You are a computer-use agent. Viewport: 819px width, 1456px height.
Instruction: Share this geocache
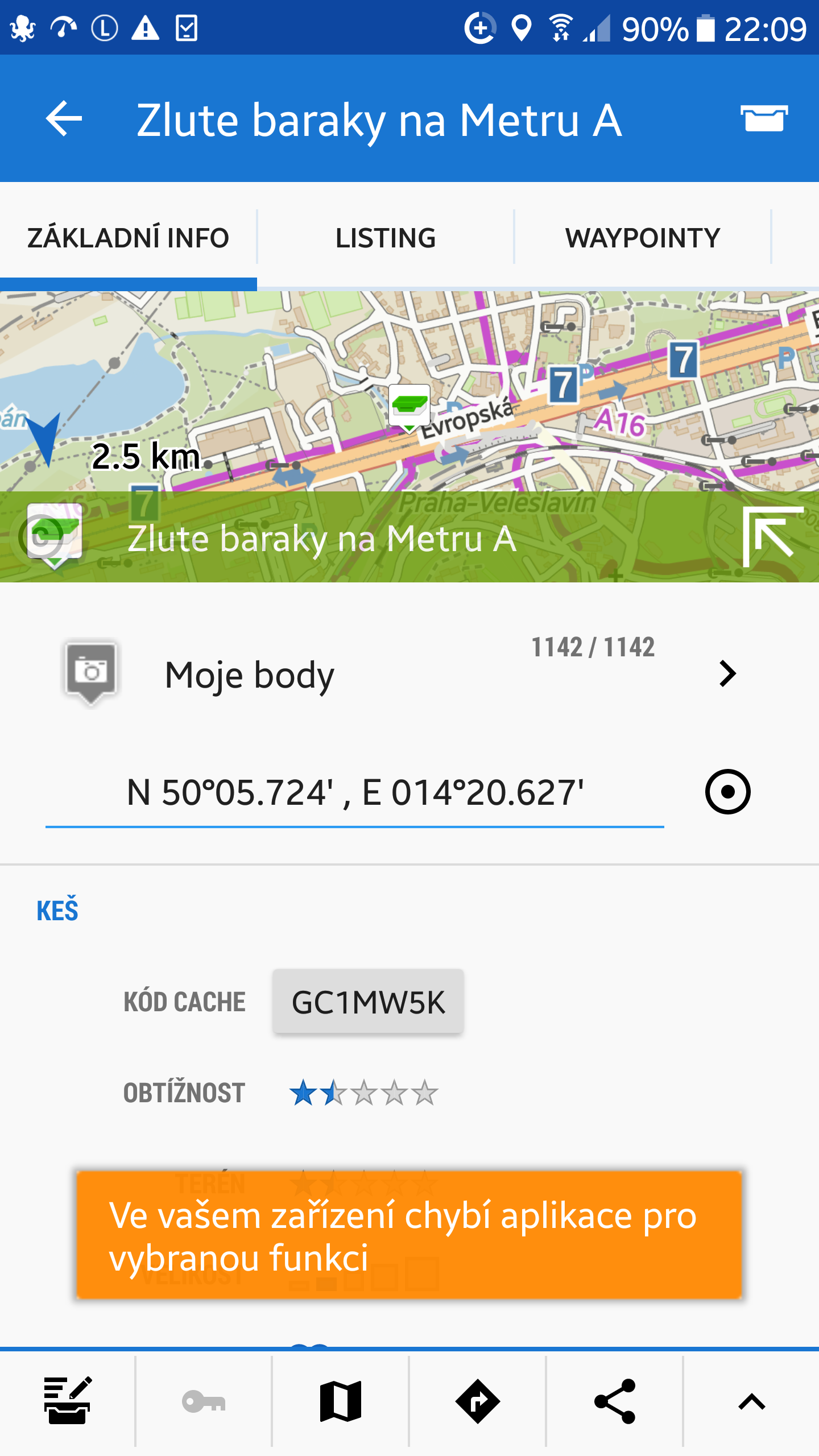tap(614, 1401)
